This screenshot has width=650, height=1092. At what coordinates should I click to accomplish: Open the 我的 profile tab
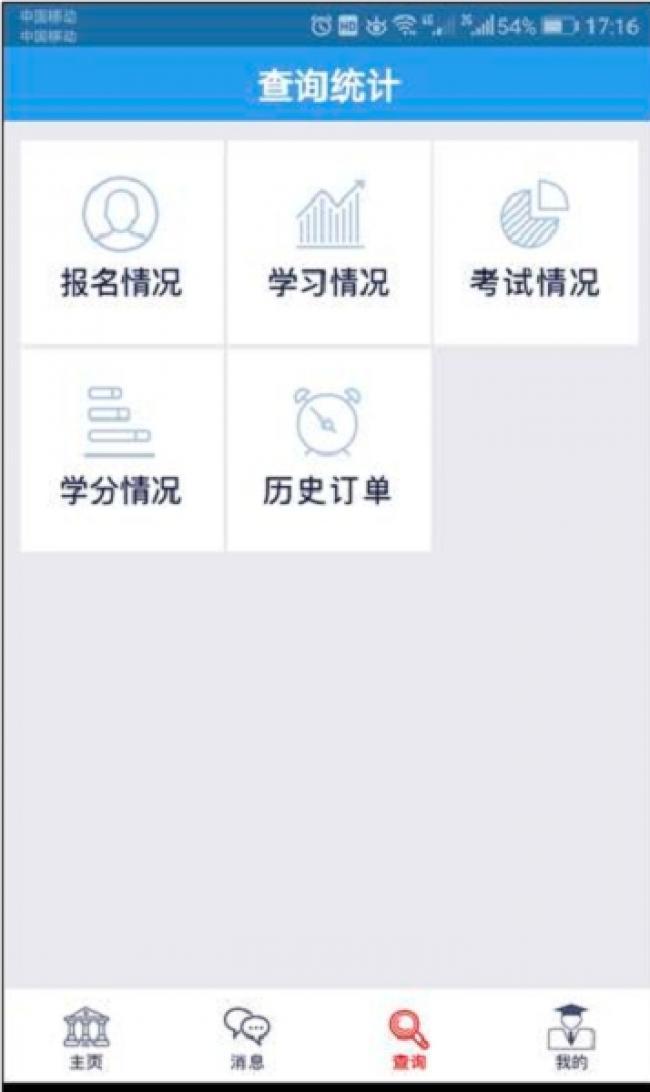pyautogui.click(x=571, y=1037)
